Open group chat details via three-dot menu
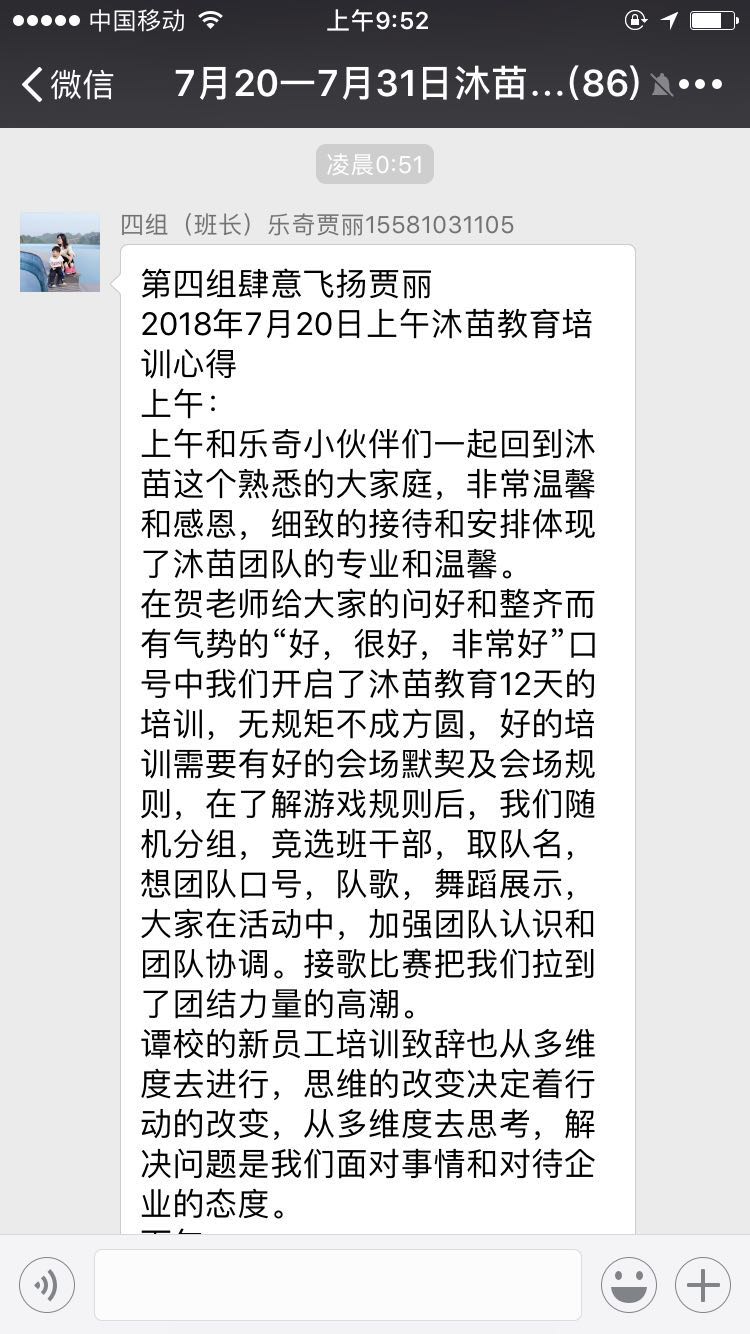 pos(701,85)
